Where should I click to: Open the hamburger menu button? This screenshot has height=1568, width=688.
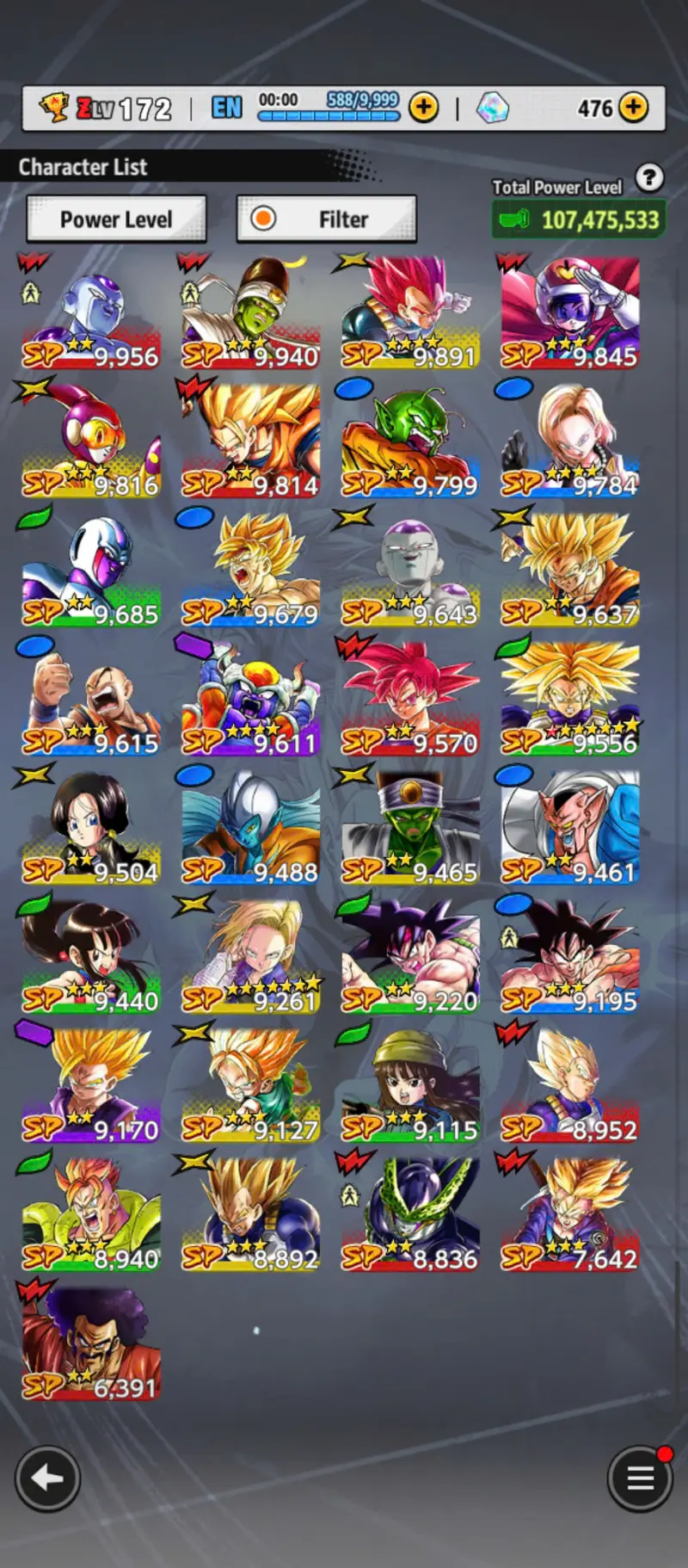pyautogui.click(x=639, y=1478)
